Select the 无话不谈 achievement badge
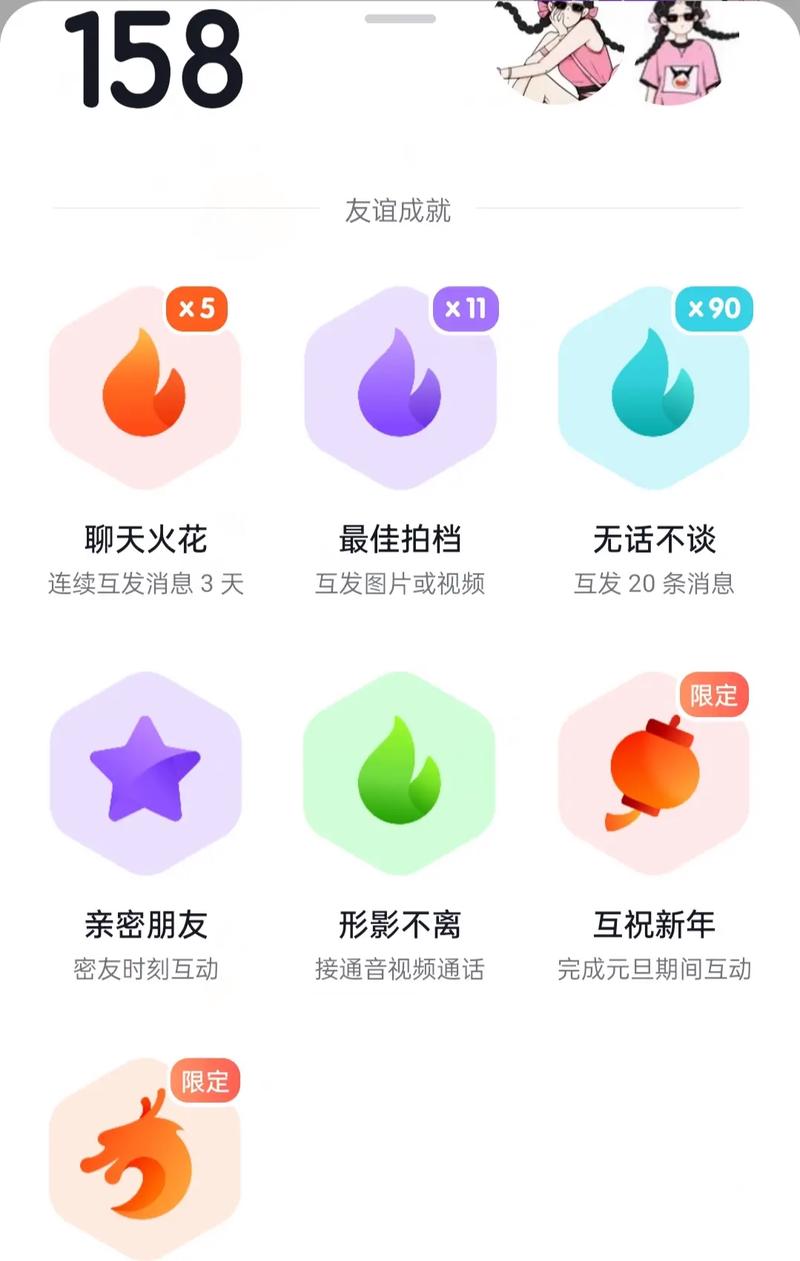 point(654,389)
